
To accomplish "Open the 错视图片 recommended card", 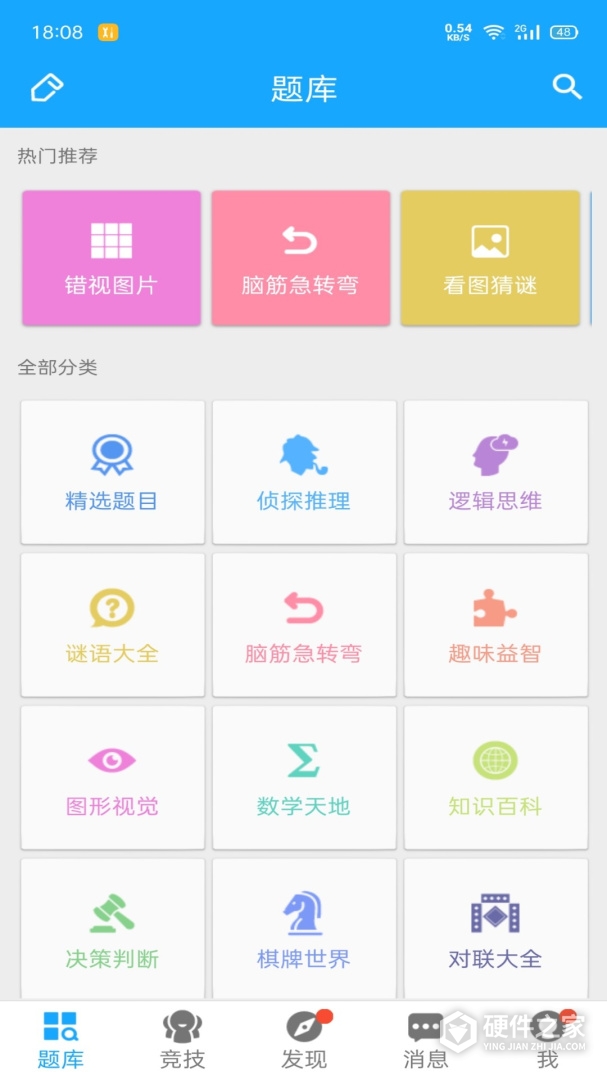I will (111, 258).
